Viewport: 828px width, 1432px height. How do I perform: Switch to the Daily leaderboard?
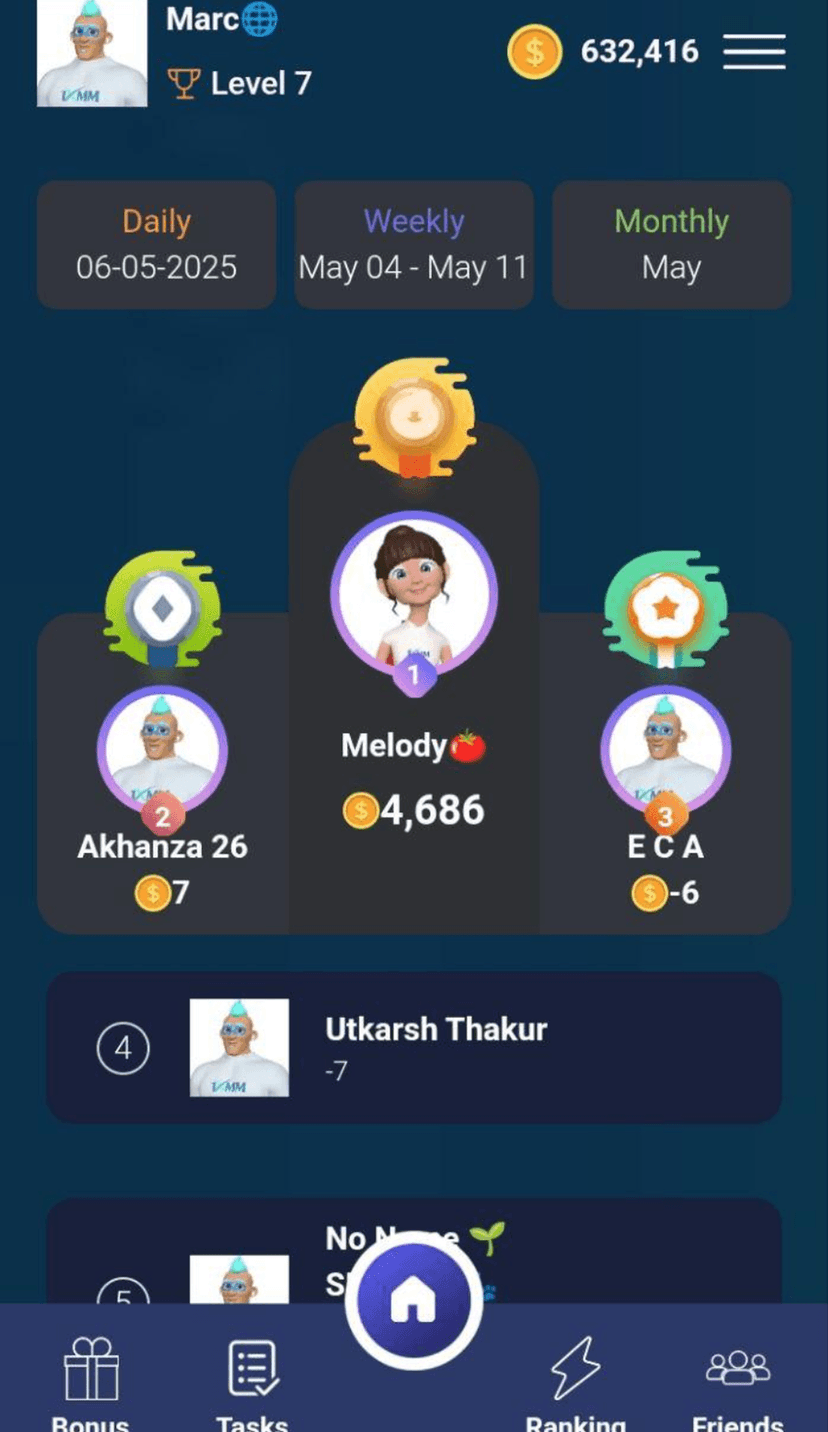(x=156, y=245)
